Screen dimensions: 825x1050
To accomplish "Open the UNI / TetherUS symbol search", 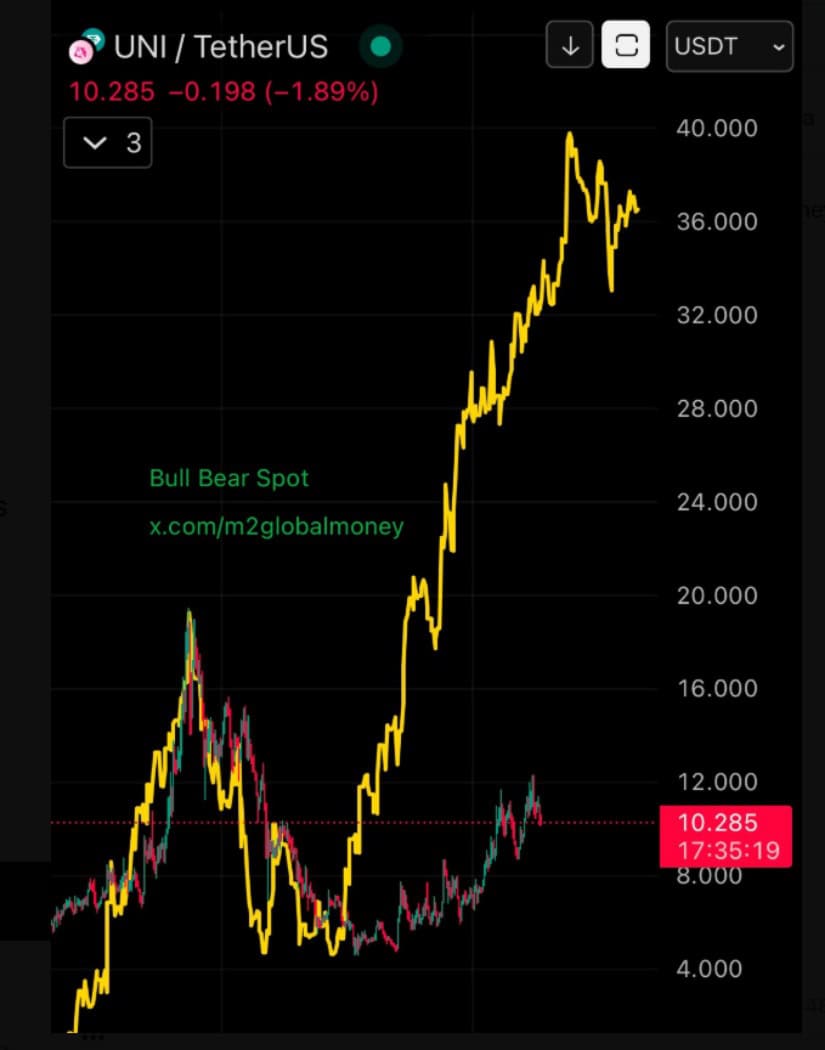I will point(221,47).
